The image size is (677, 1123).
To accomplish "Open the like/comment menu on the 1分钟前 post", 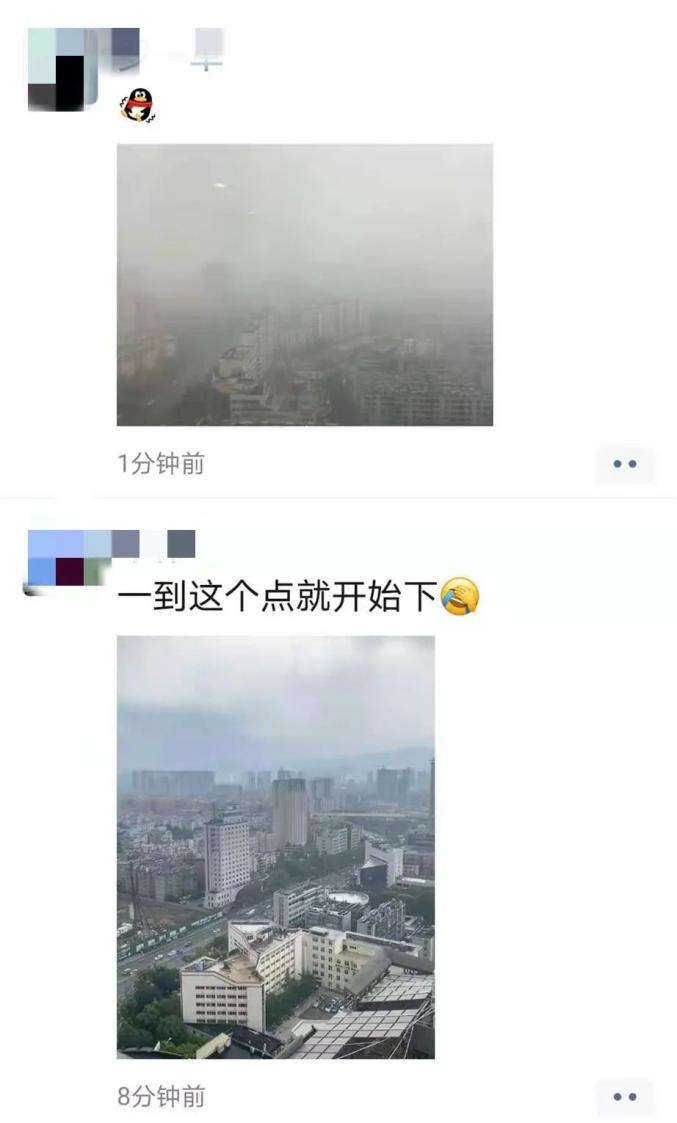I will coord(625,464).
